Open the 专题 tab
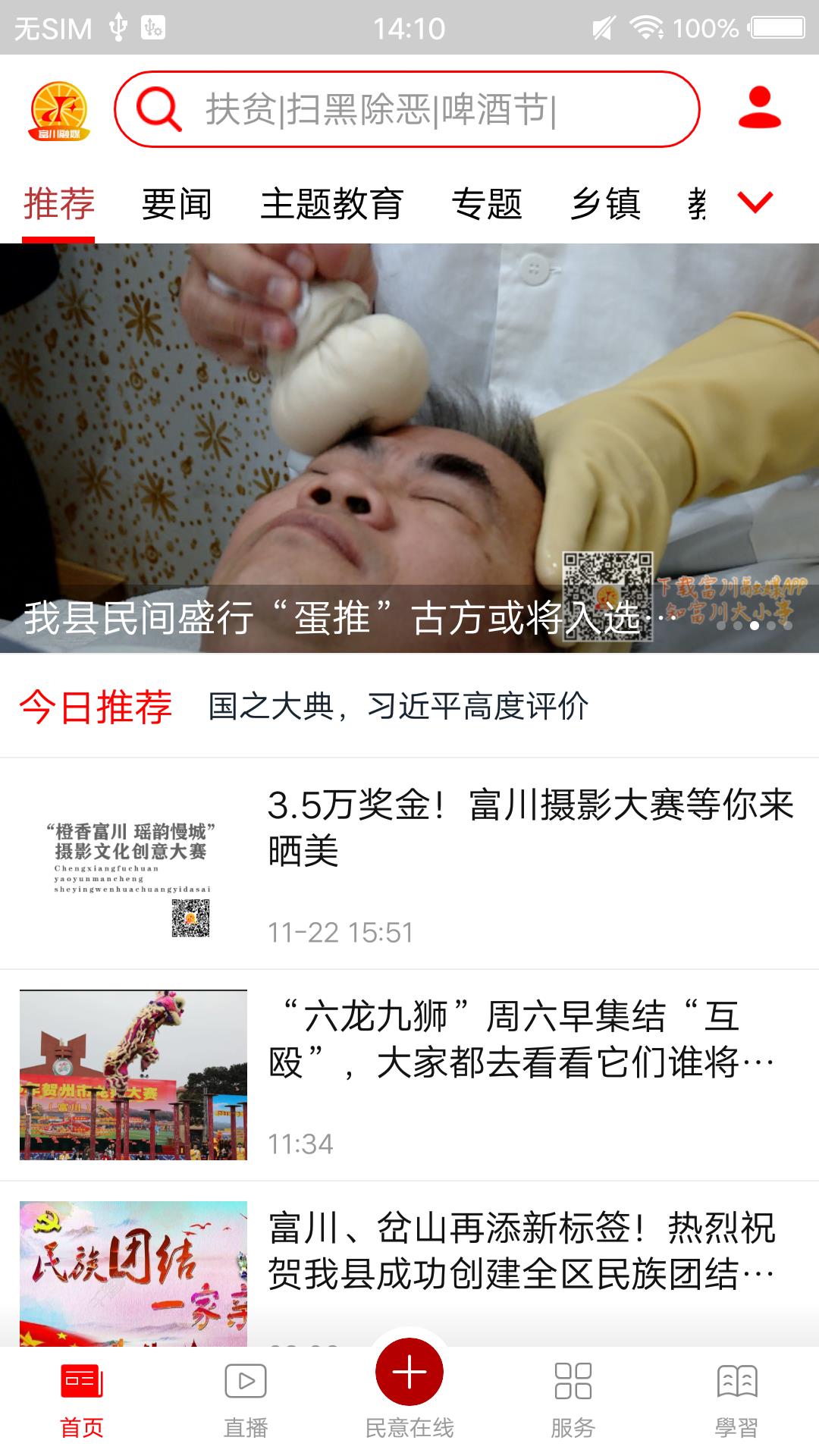 click(x=487, y=204)
